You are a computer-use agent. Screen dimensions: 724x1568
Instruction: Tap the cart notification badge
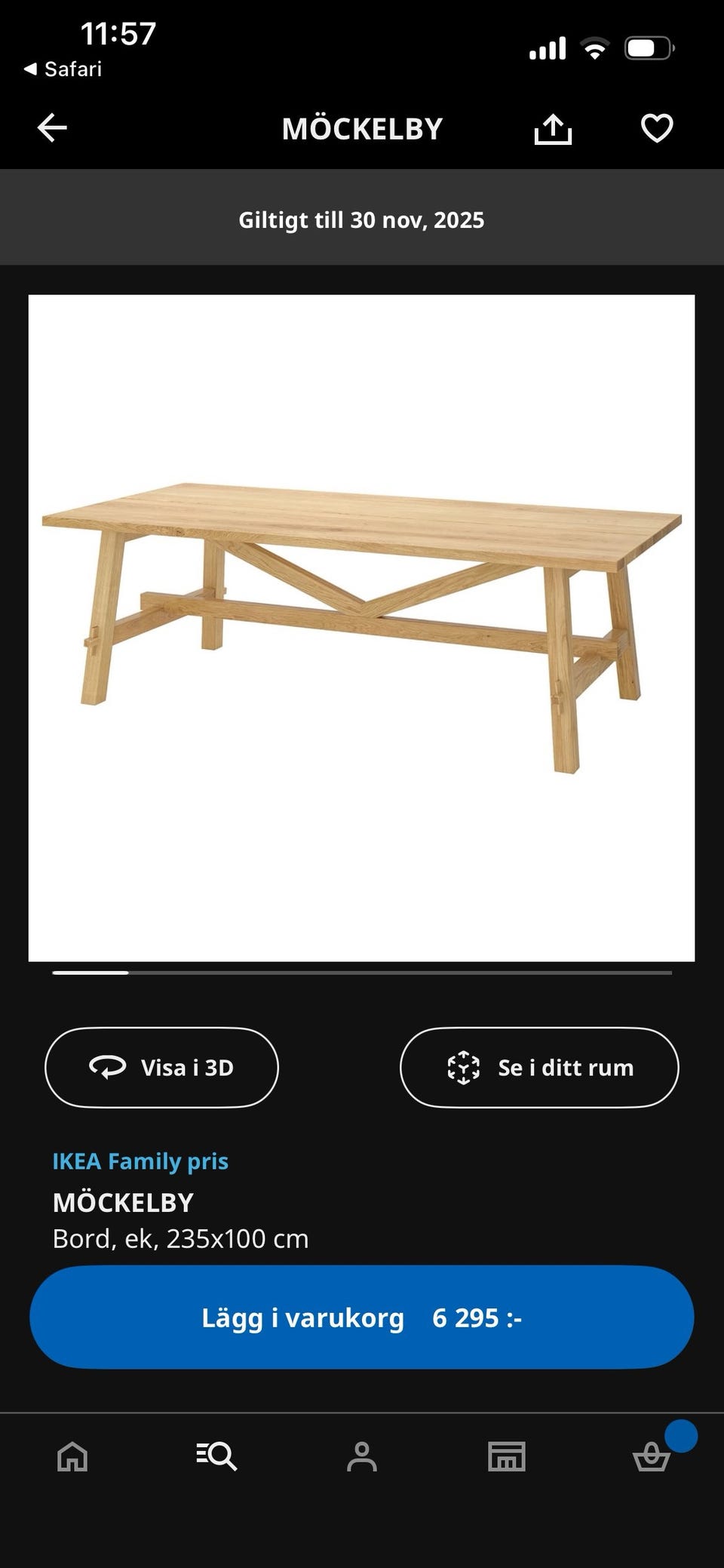pyautogui.click(x=681, y=1435)
